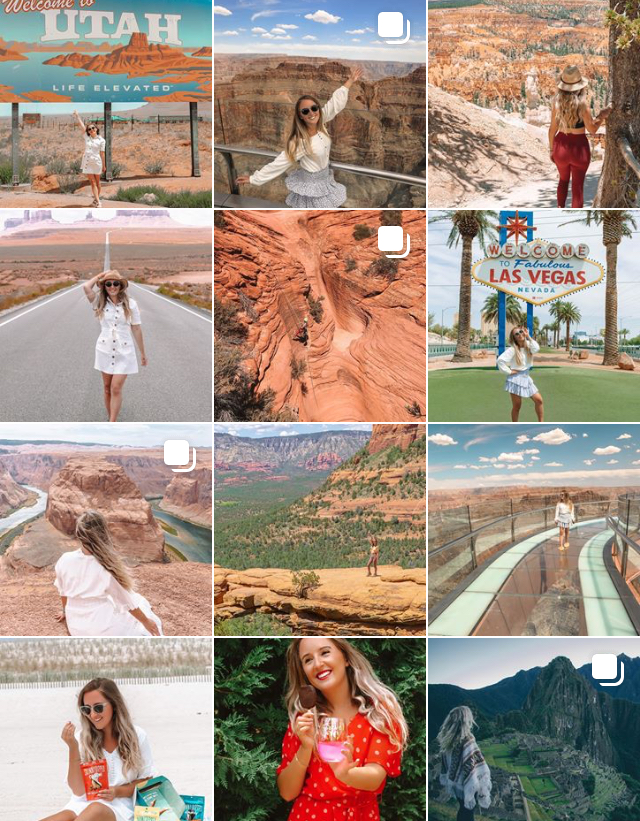This screenshot has width=640, height=821.
Task: Open the Horseshoe Bend post
Action: pos(105,530)
